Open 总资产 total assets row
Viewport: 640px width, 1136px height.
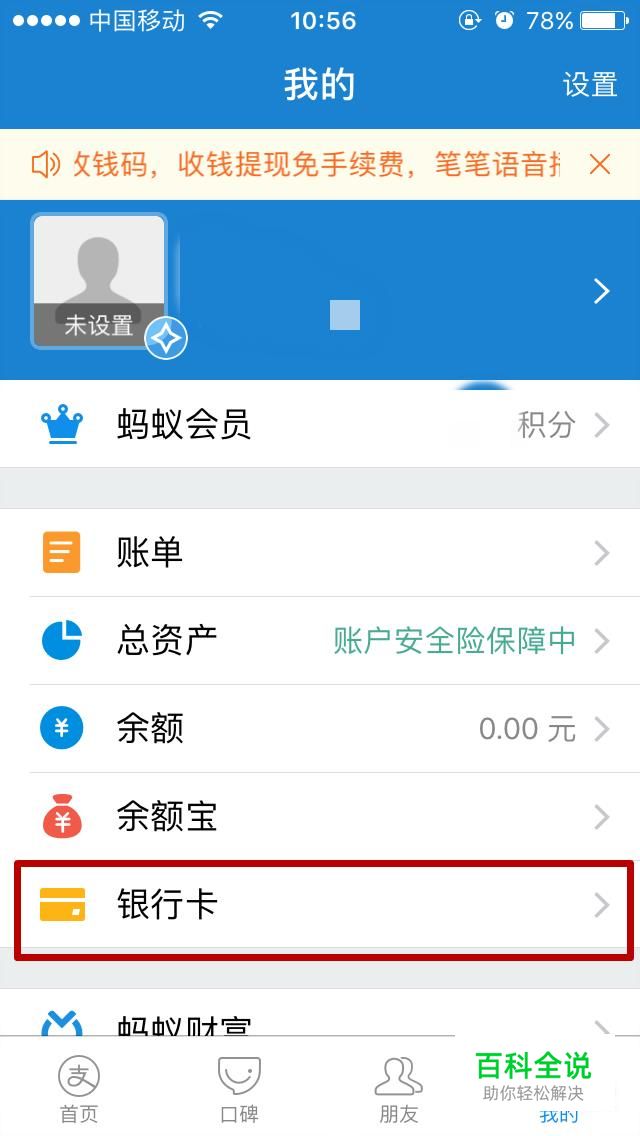[320, 640]
